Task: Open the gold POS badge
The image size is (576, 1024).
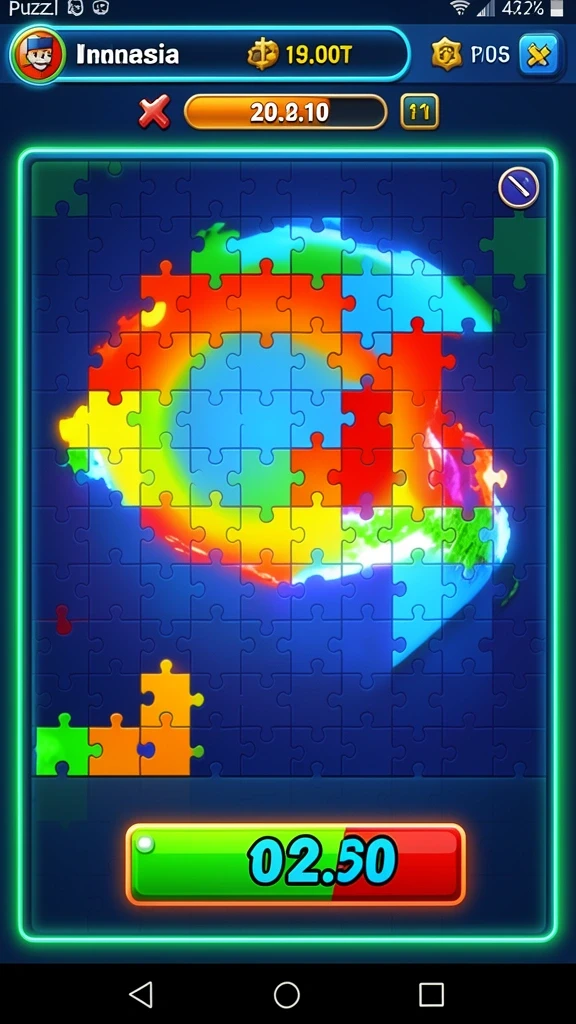Action: point(447,55)
